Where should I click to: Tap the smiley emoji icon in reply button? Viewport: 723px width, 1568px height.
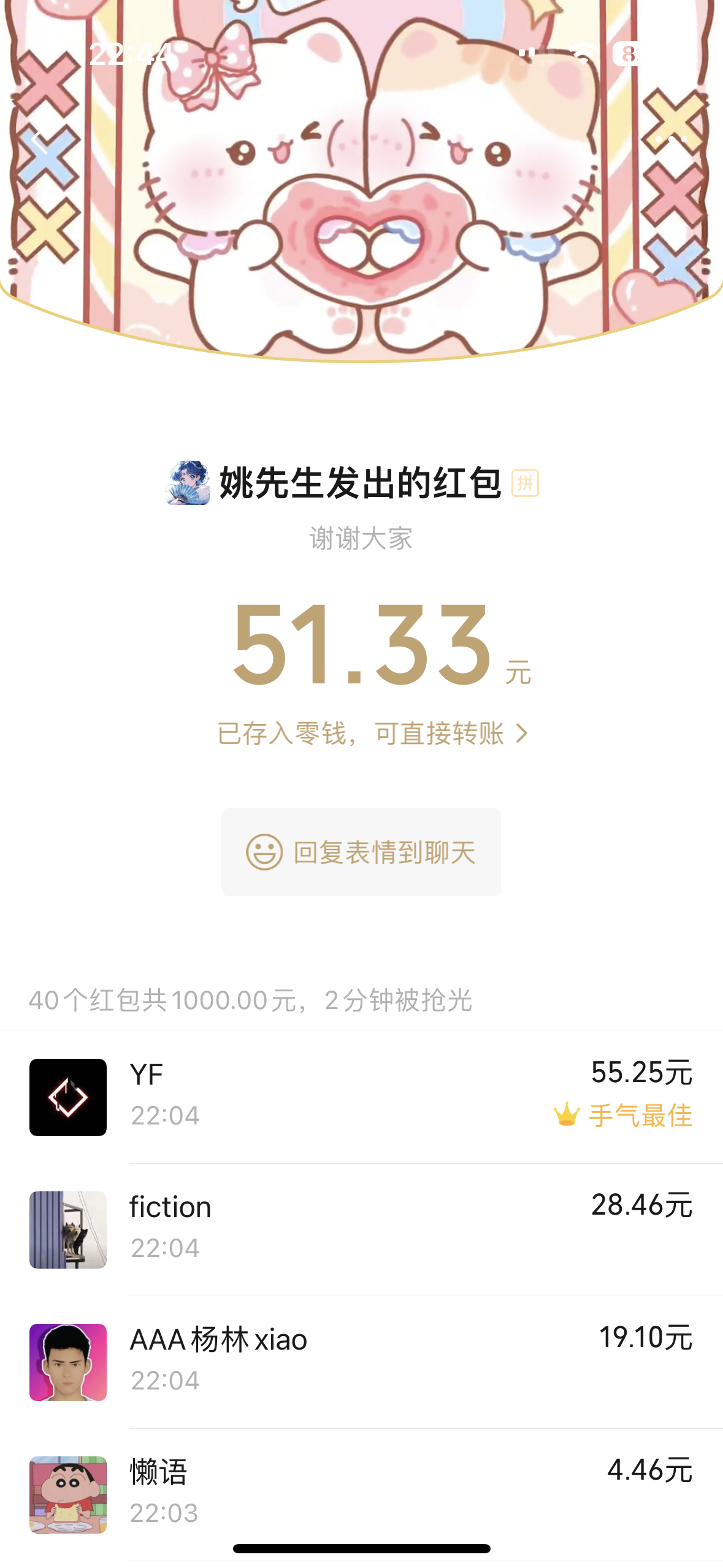click(x=265, y=850)
